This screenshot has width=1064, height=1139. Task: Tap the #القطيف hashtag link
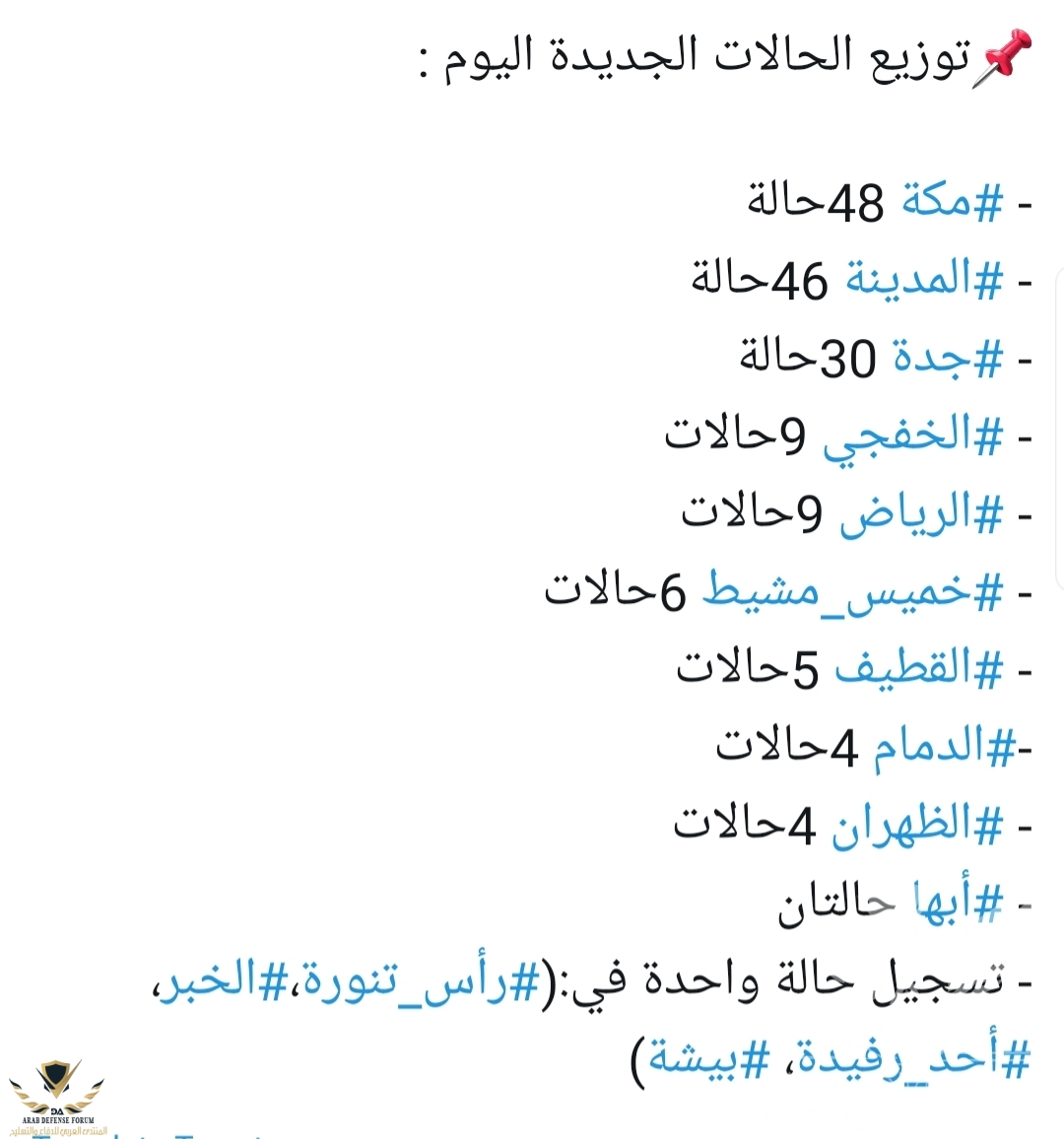coord(918,670)
